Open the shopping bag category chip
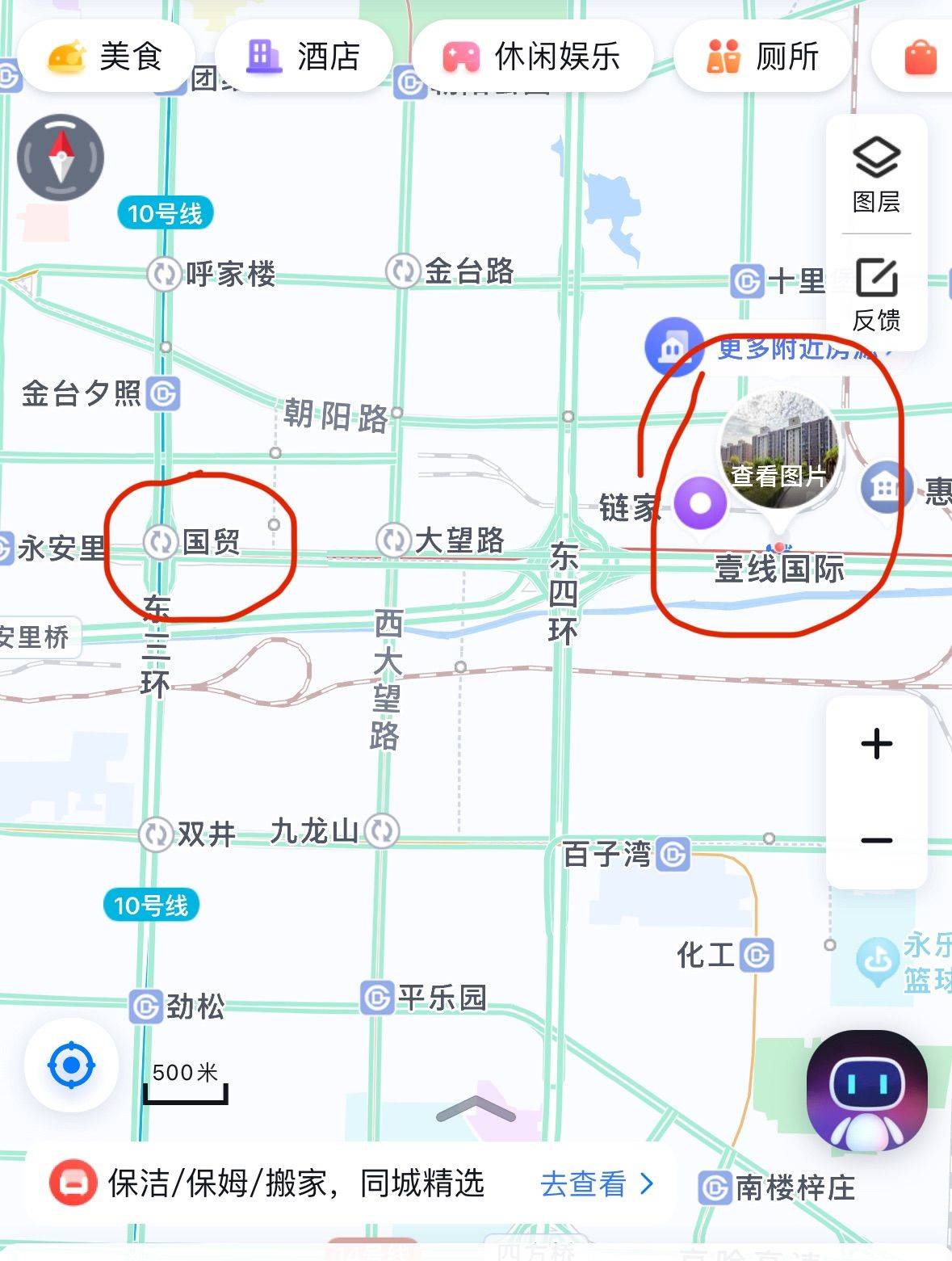This screenshot has width=952, height=1261. click(x=920, y=58)
